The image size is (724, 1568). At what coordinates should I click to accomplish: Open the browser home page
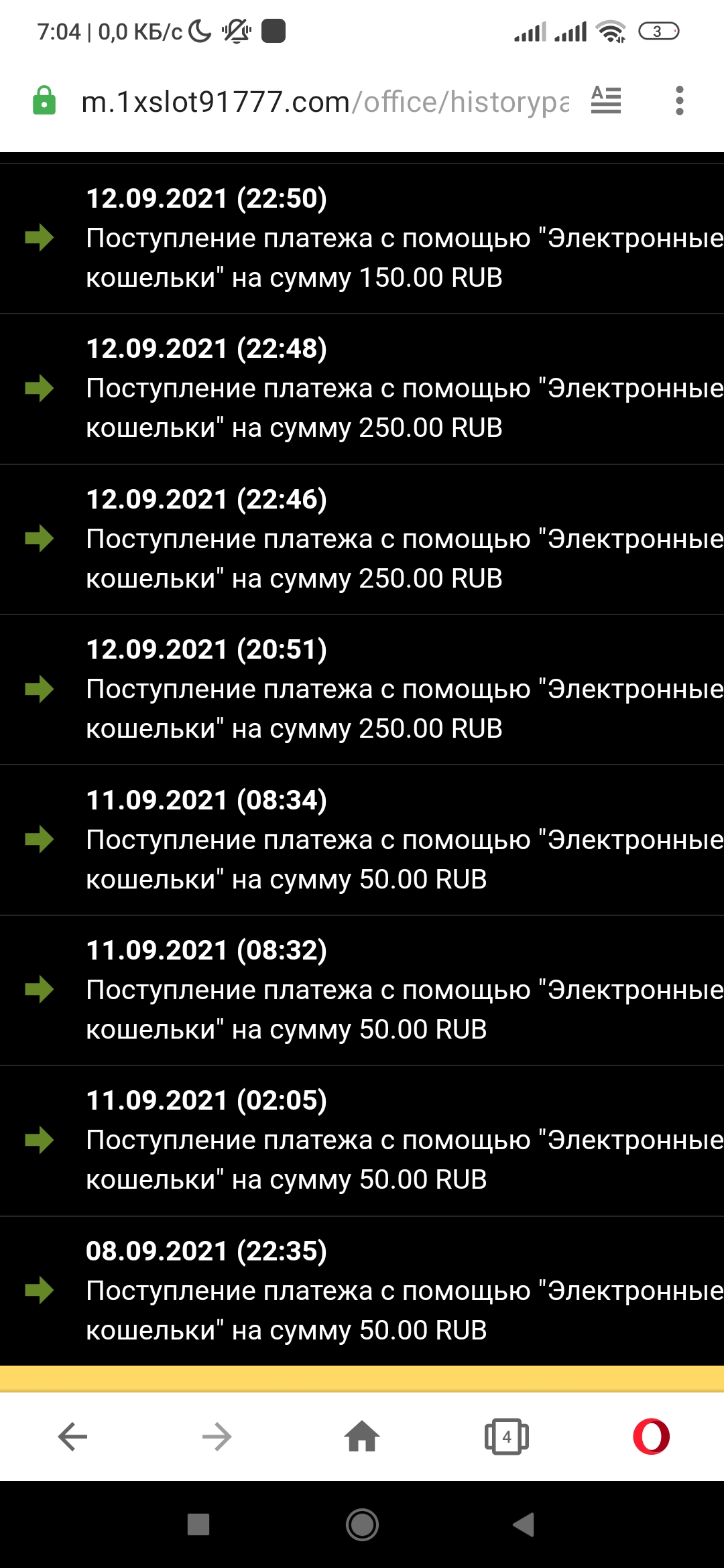coord(362,1437)
